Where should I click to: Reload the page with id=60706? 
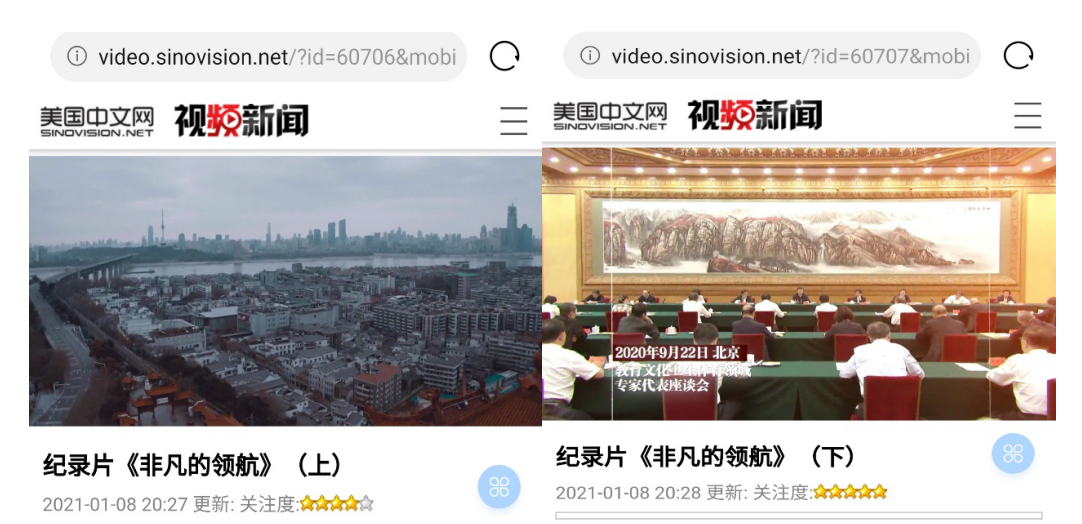point(504,57)
